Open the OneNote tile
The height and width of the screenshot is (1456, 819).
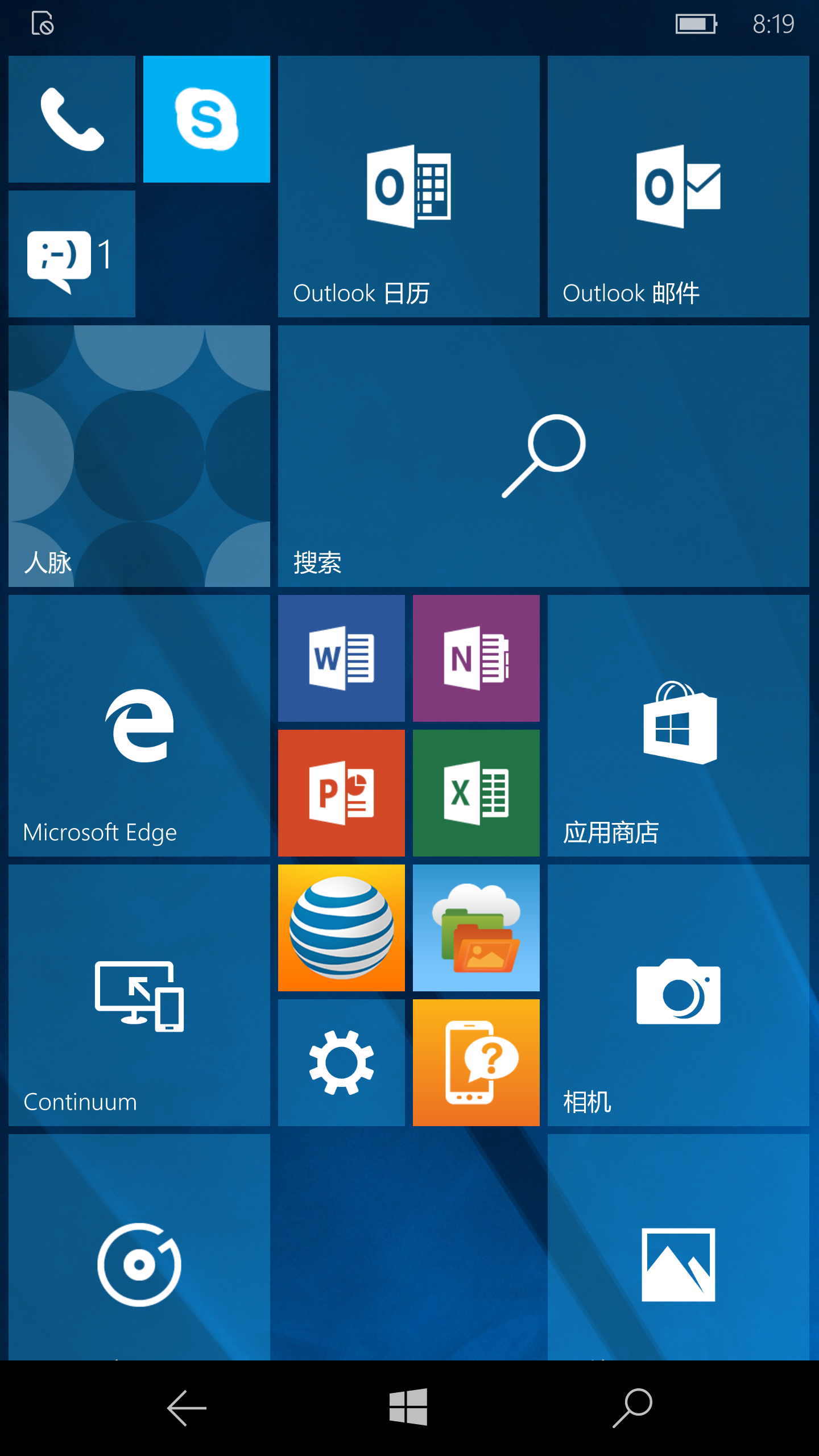click(476, 658)
